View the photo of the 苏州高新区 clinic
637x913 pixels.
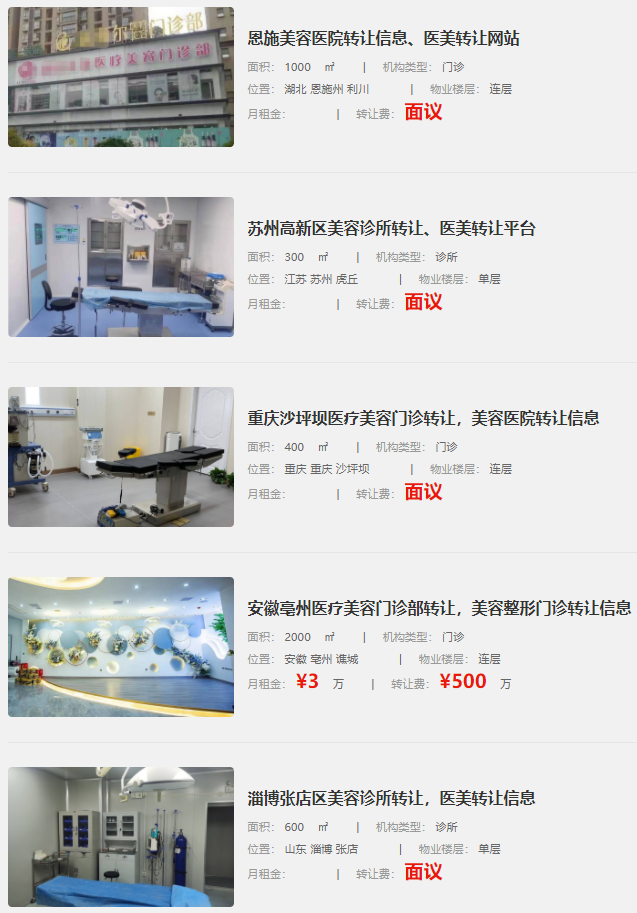click(x=121, y=267)
